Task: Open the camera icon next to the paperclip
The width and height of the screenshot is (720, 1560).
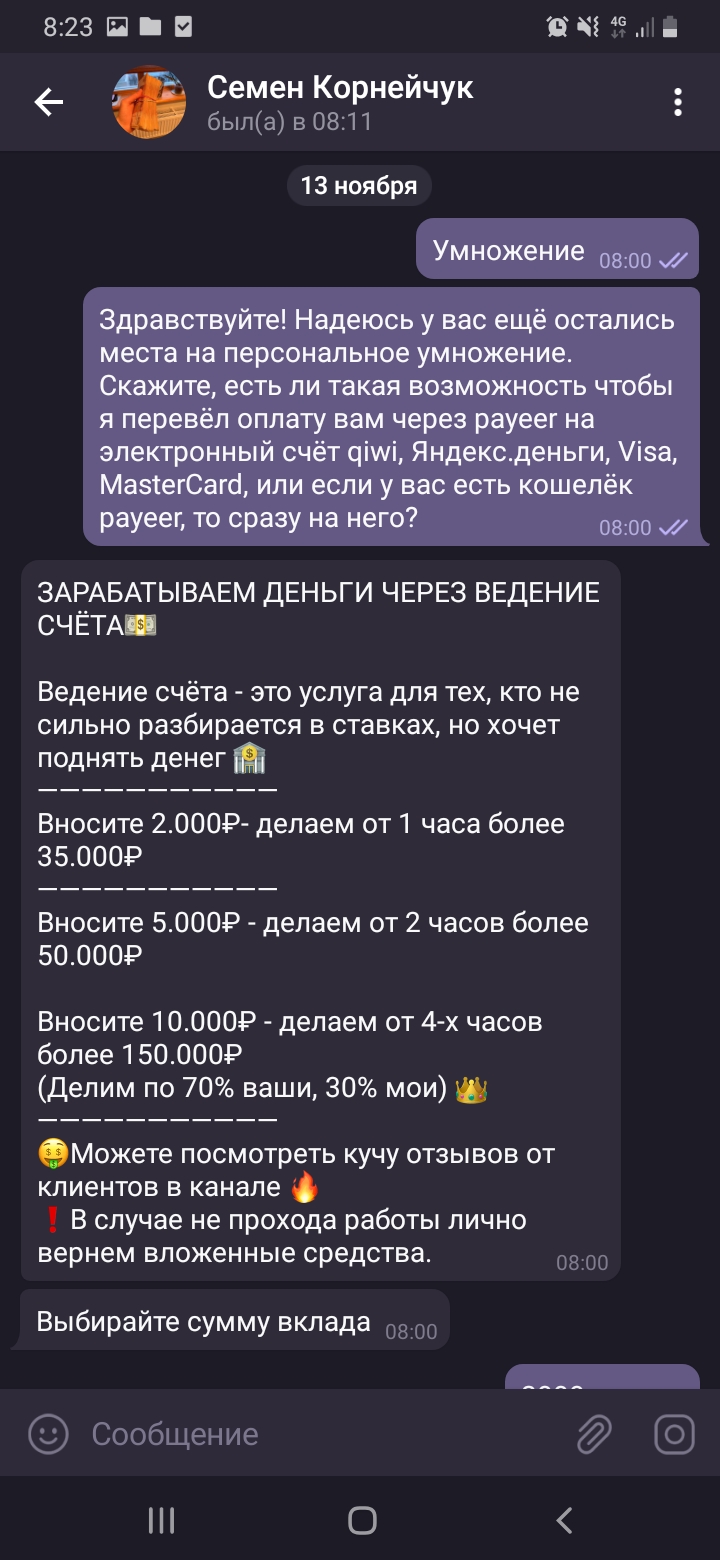Action: (674, 1434)
